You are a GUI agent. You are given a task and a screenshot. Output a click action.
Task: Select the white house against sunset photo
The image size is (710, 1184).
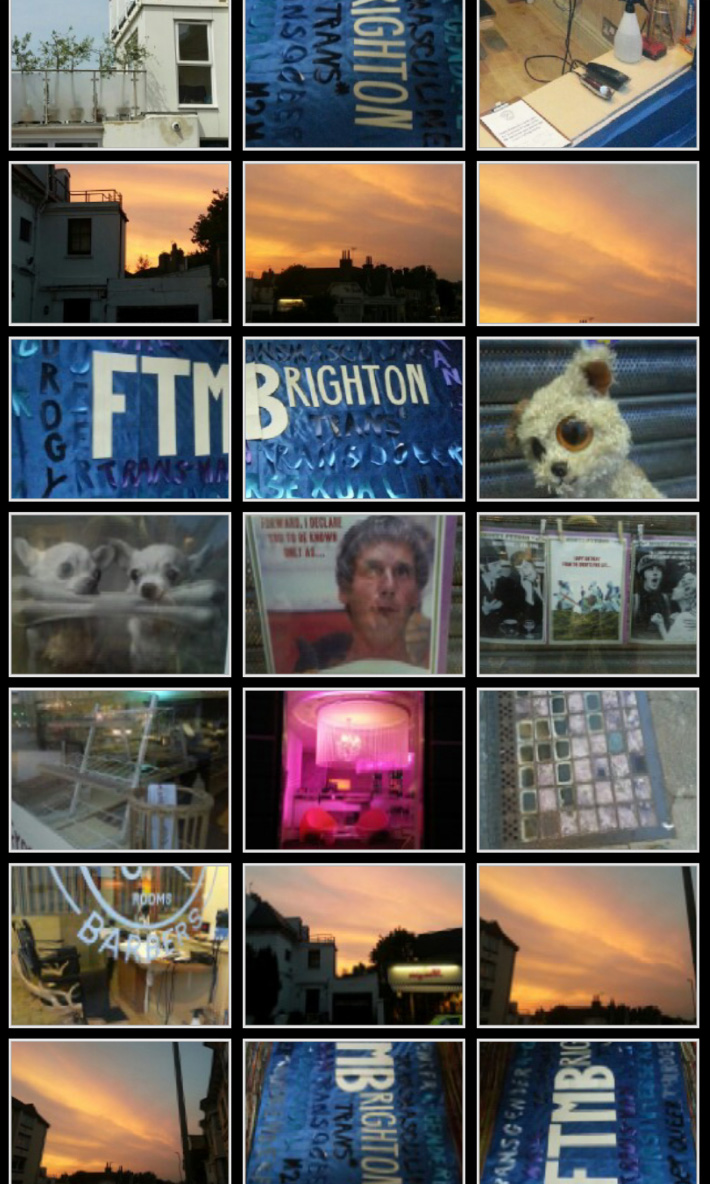[x=120, y=243]
